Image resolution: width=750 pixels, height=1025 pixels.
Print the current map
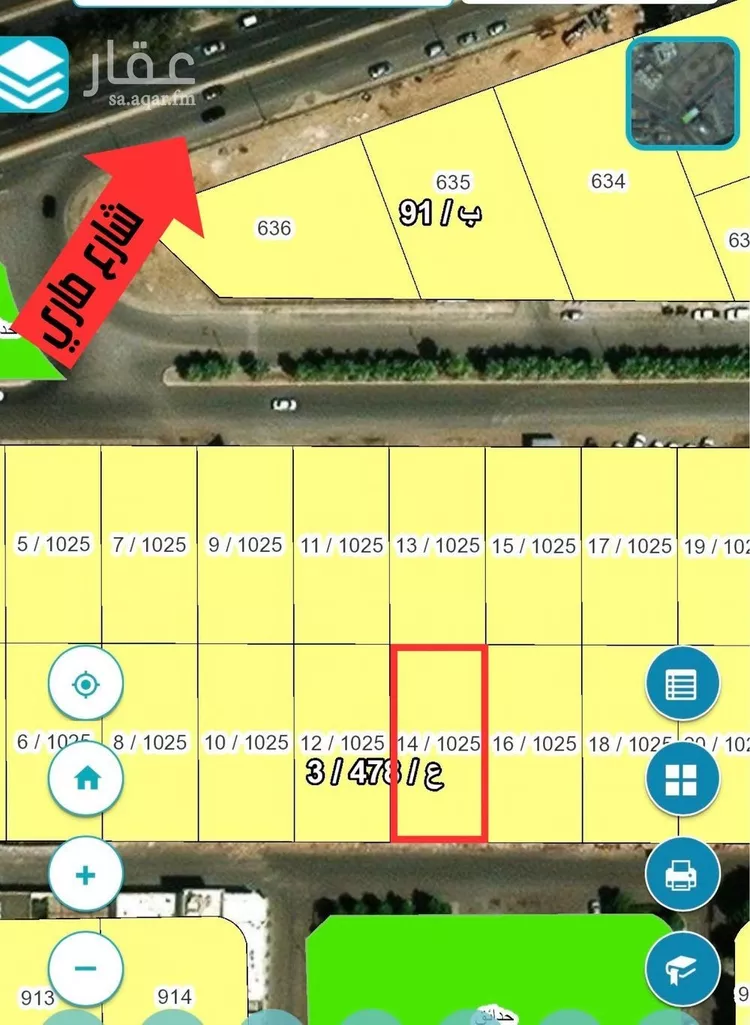point(683,875)
